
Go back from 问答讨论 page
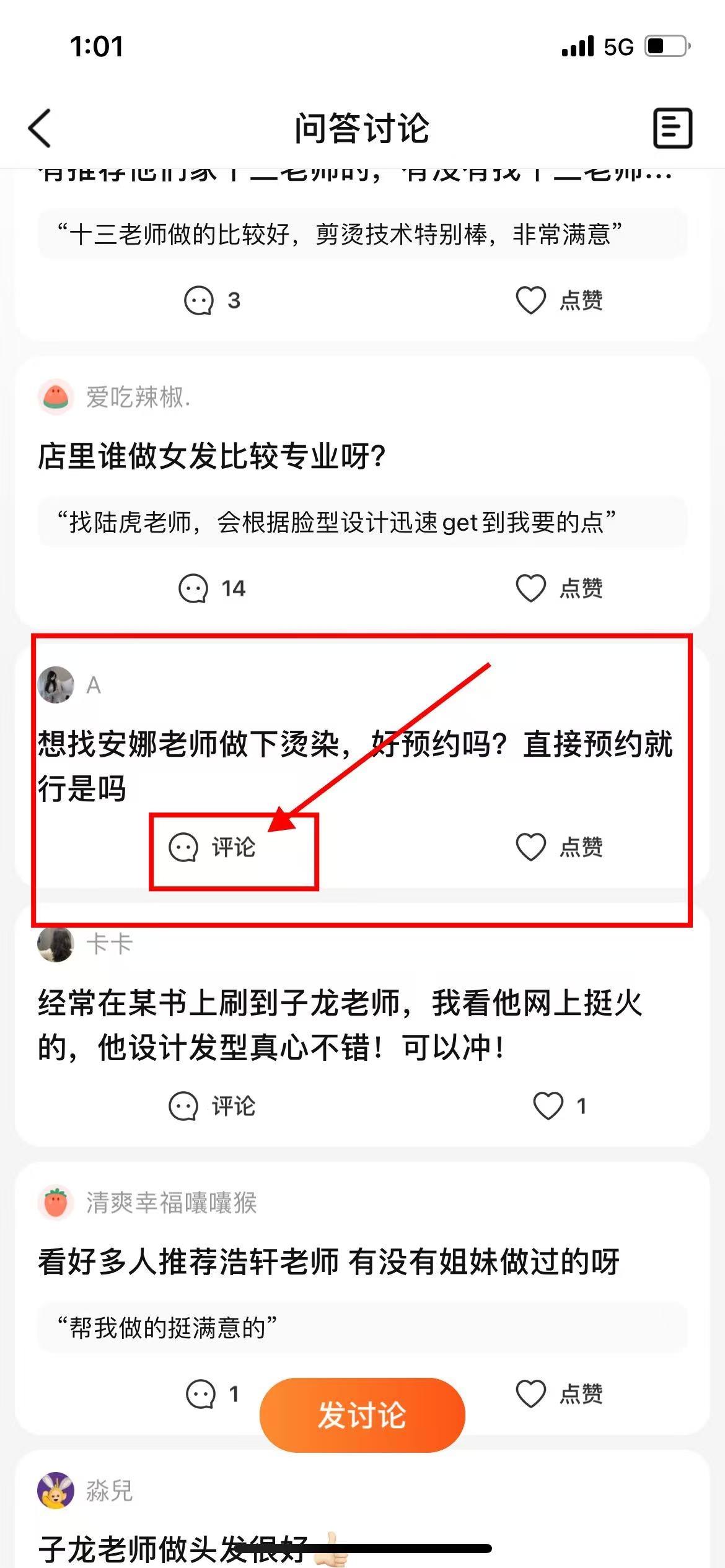coord(40,128)
